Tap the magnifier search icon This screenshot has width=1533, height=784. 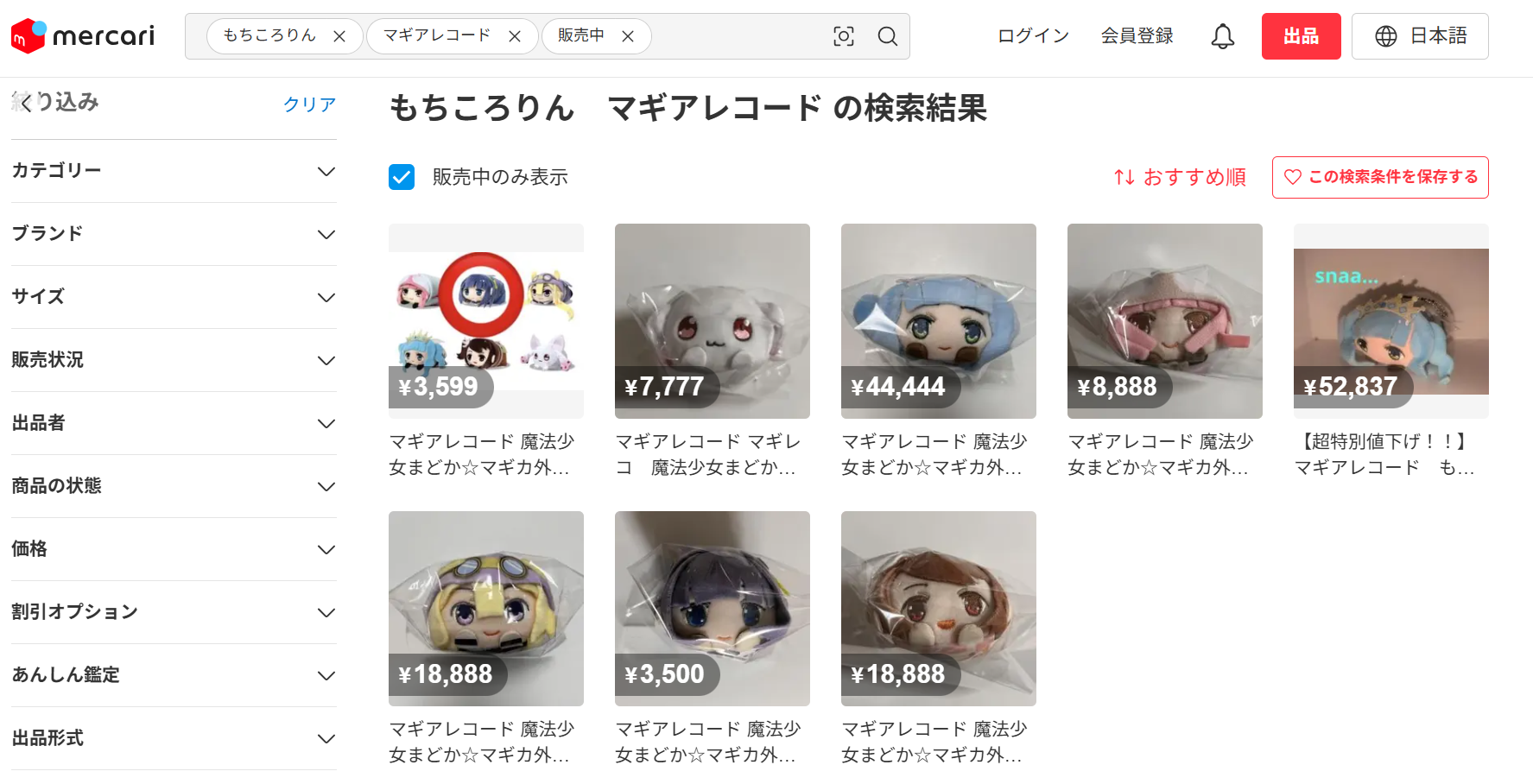tap(888, 36)
